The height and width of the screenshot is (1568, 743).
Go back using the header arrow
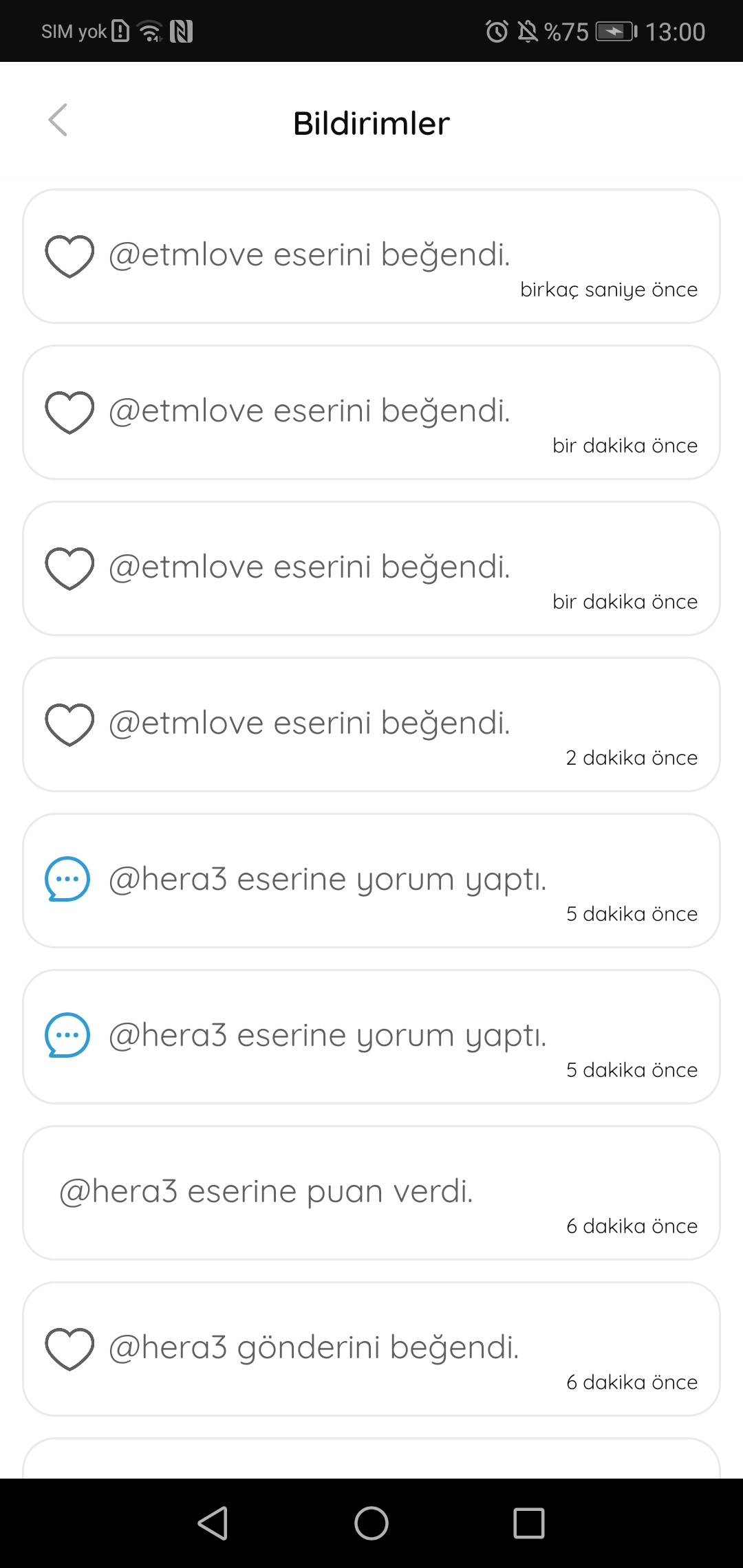tap(58, 120)
